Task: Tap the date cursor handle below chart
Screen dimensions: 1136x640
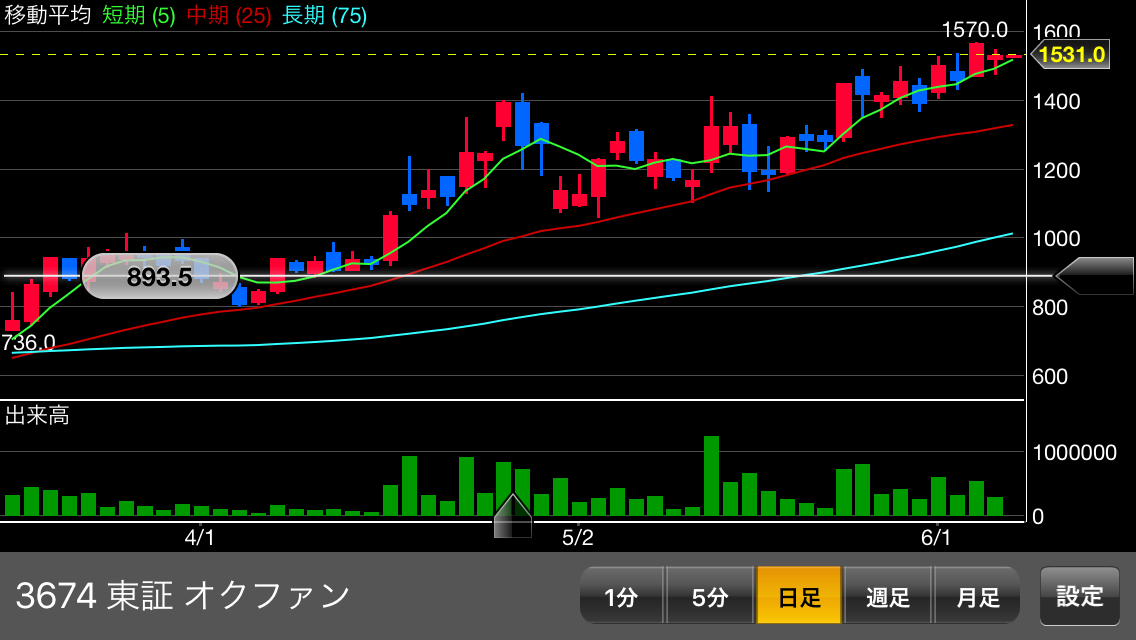Action: pyautogui.click(x=513, y=516)
